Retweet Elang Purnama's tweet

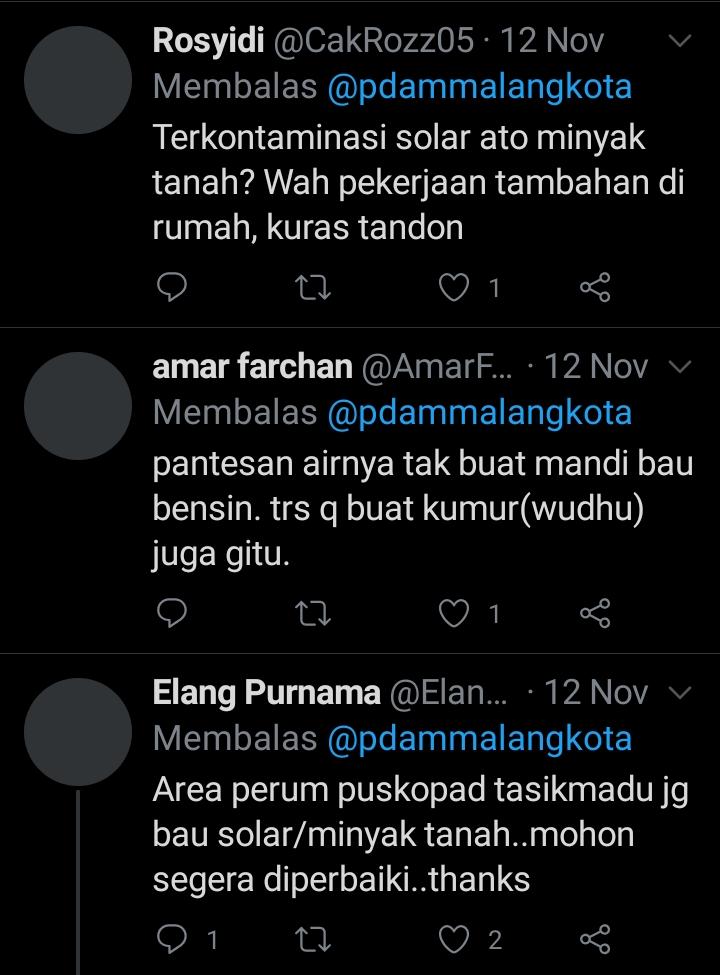coord(316,938)
